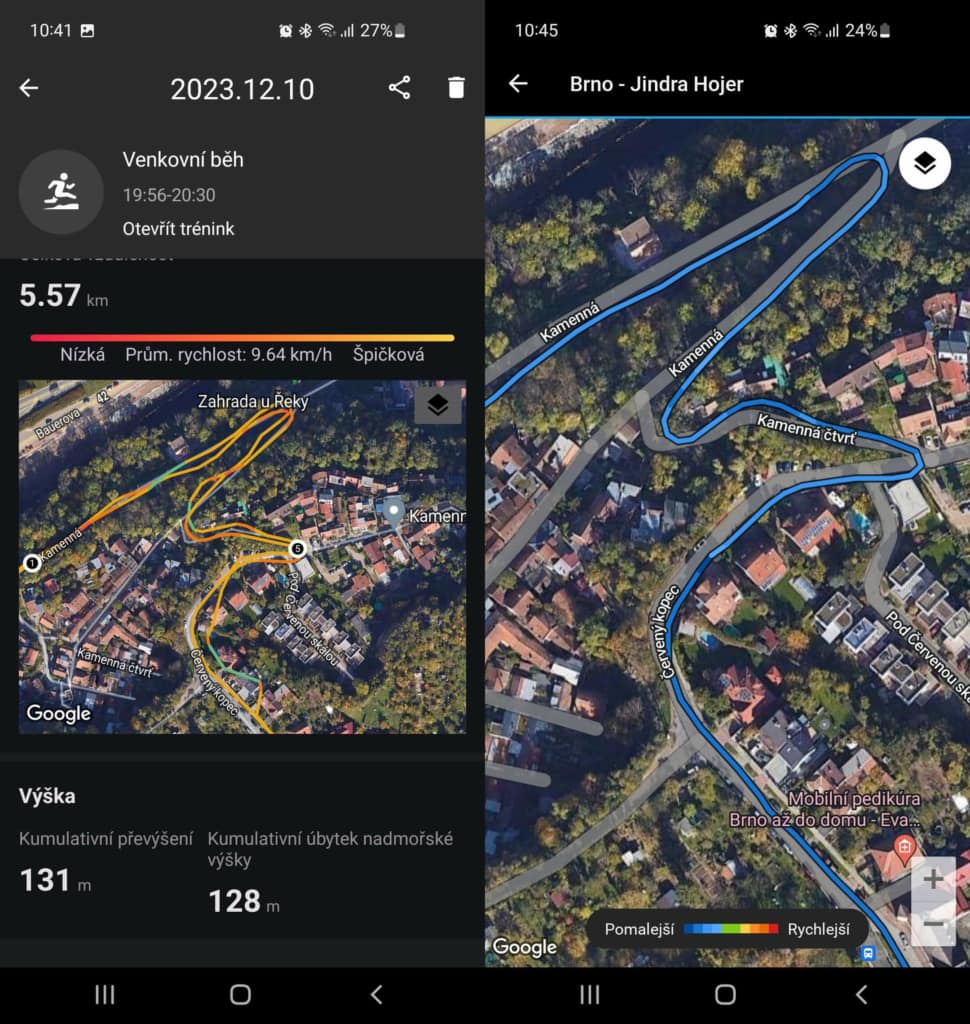Open Google Maps via the Google logo
The image size is (970, 1024).
(x=58, y=713)
